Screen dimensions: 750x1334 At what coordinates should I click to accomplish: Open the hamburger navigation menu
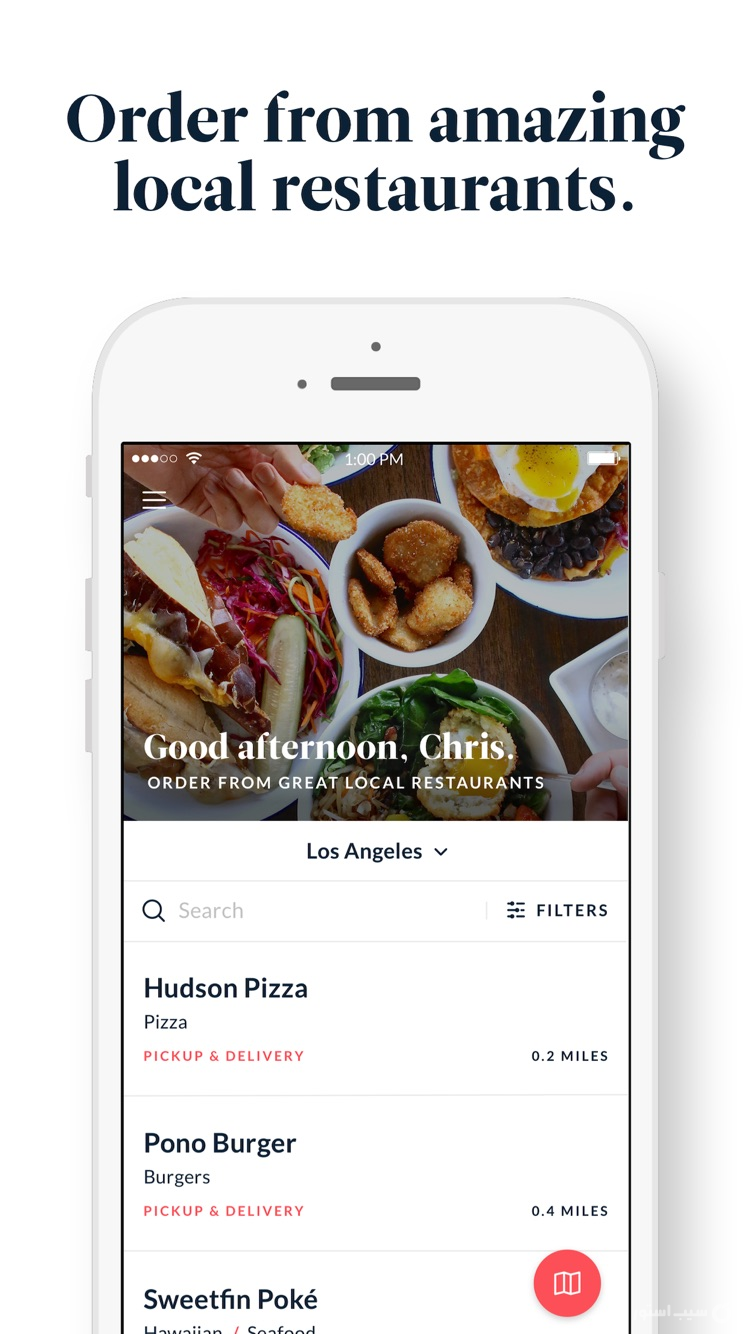[x=154, y=499]
